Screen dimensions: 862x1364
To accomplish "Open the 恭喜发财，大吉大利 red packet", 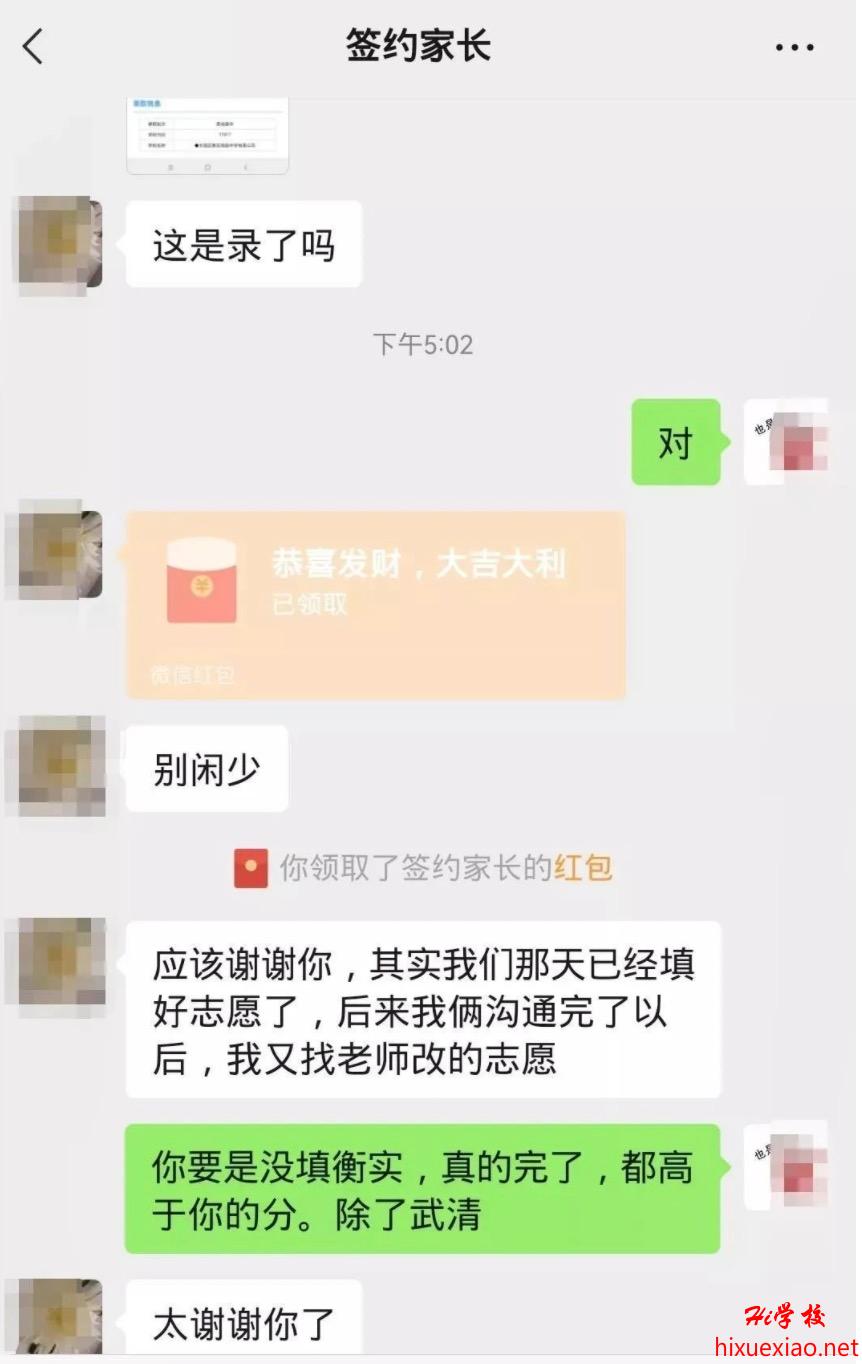I will coord(375,604).
